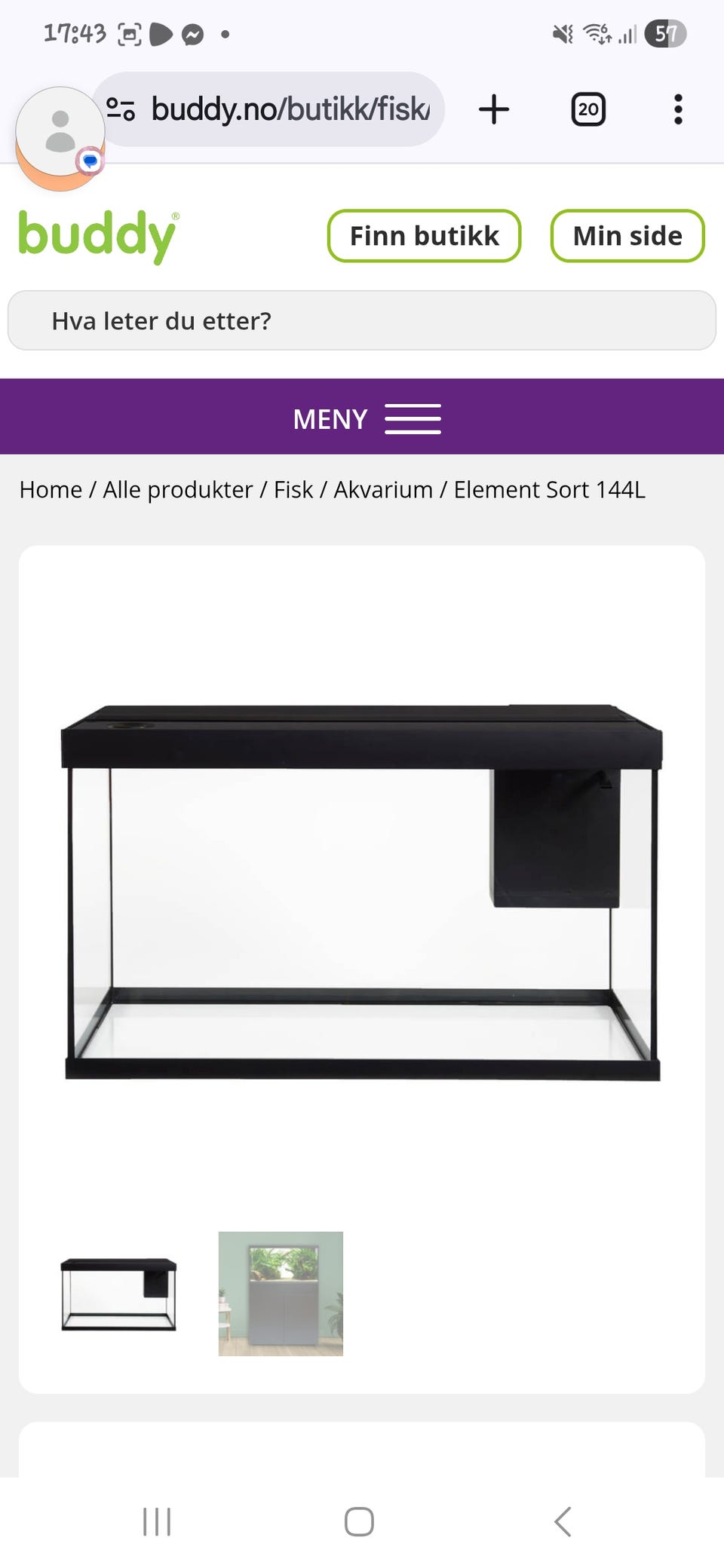Screen dimensions: 724x1568
Task: Go back using system navigation
Action: tap(563, 1521)
